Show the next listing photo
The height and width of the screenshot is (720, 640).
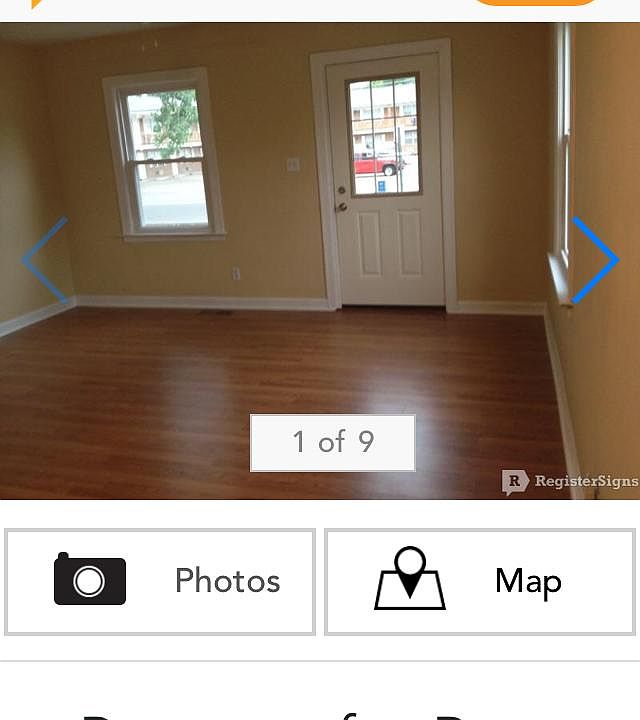(596, 260)
